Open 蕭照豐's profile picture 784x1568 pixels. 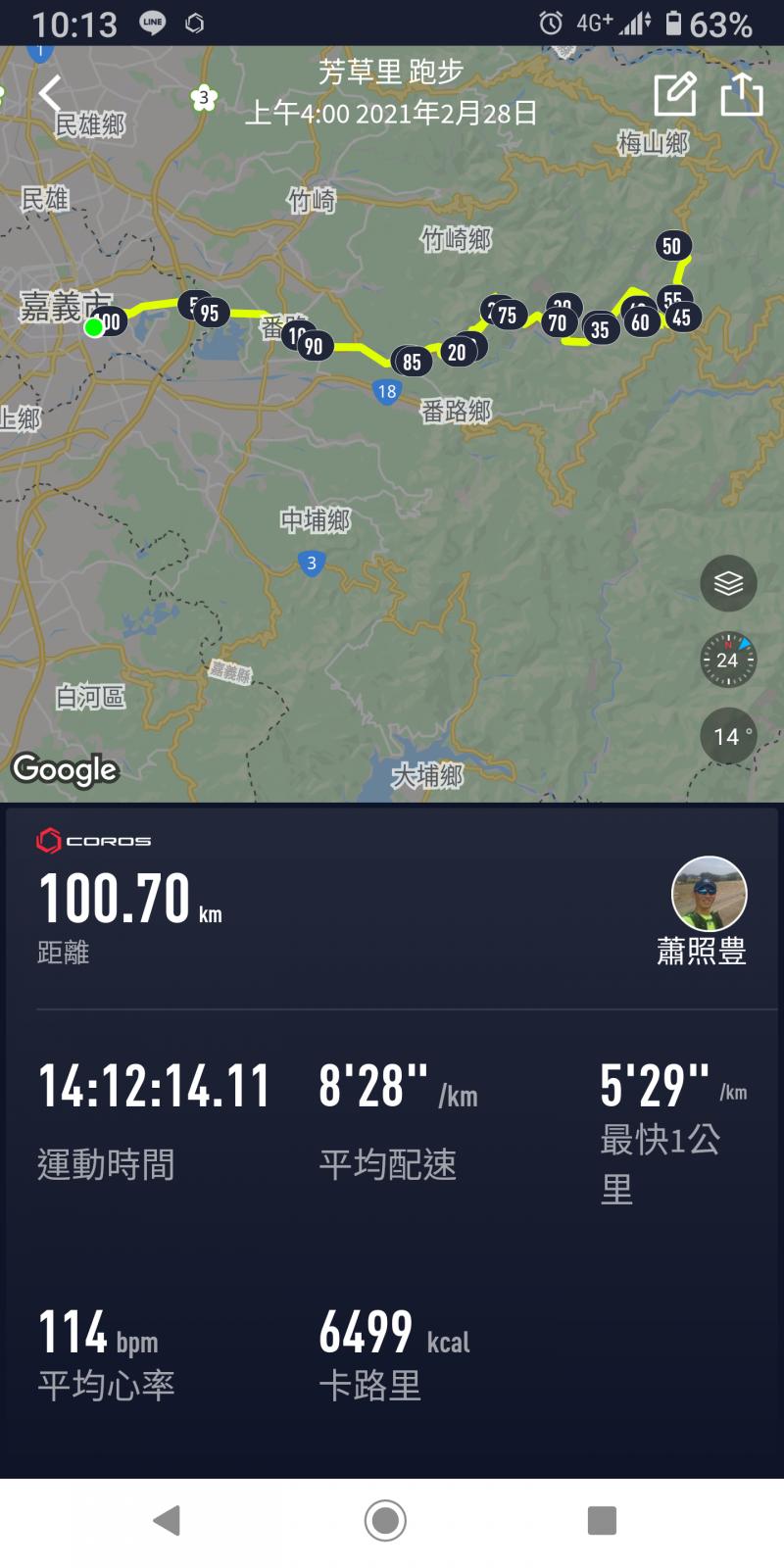[709, 894]
